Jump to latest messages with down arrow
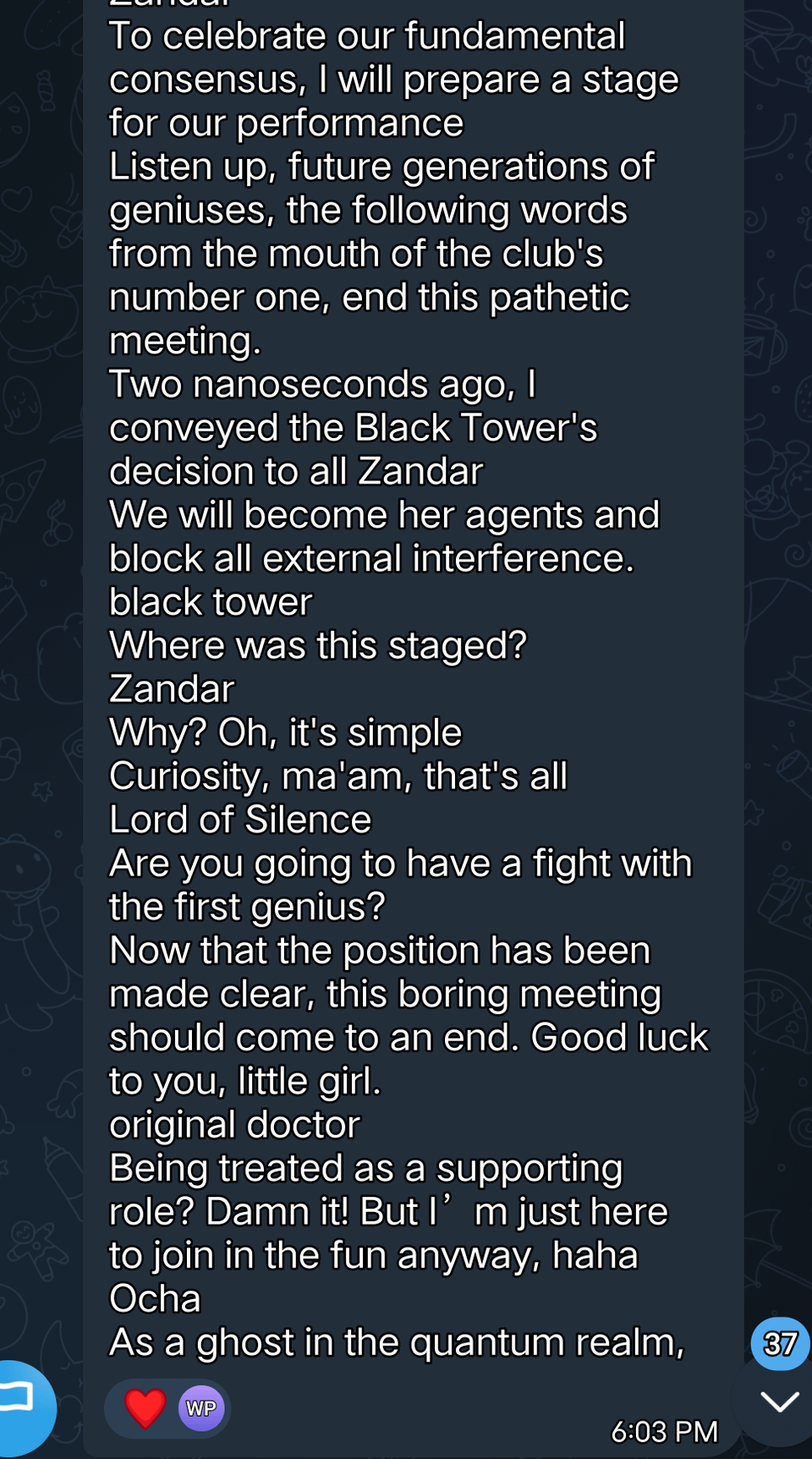 (x=779, y=1401)
